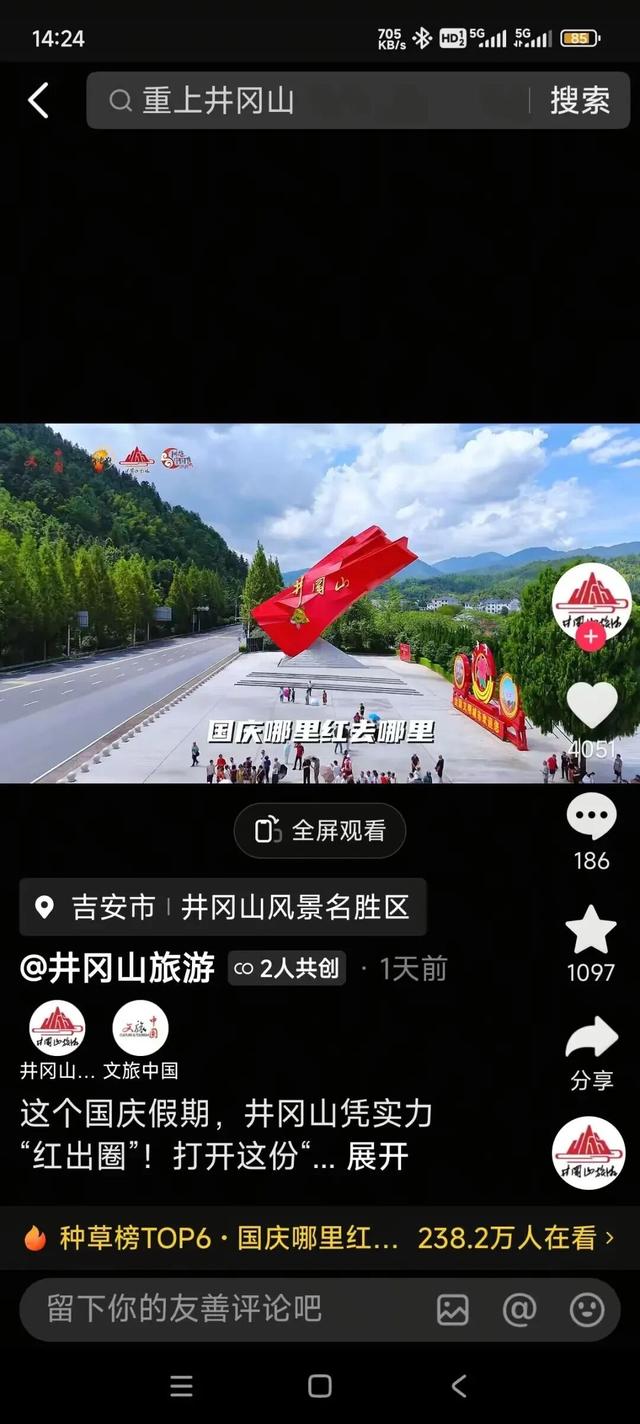Open the rotating music disc avatar
Viewport: 640px width, 1424px height.
coord(590,1153)
